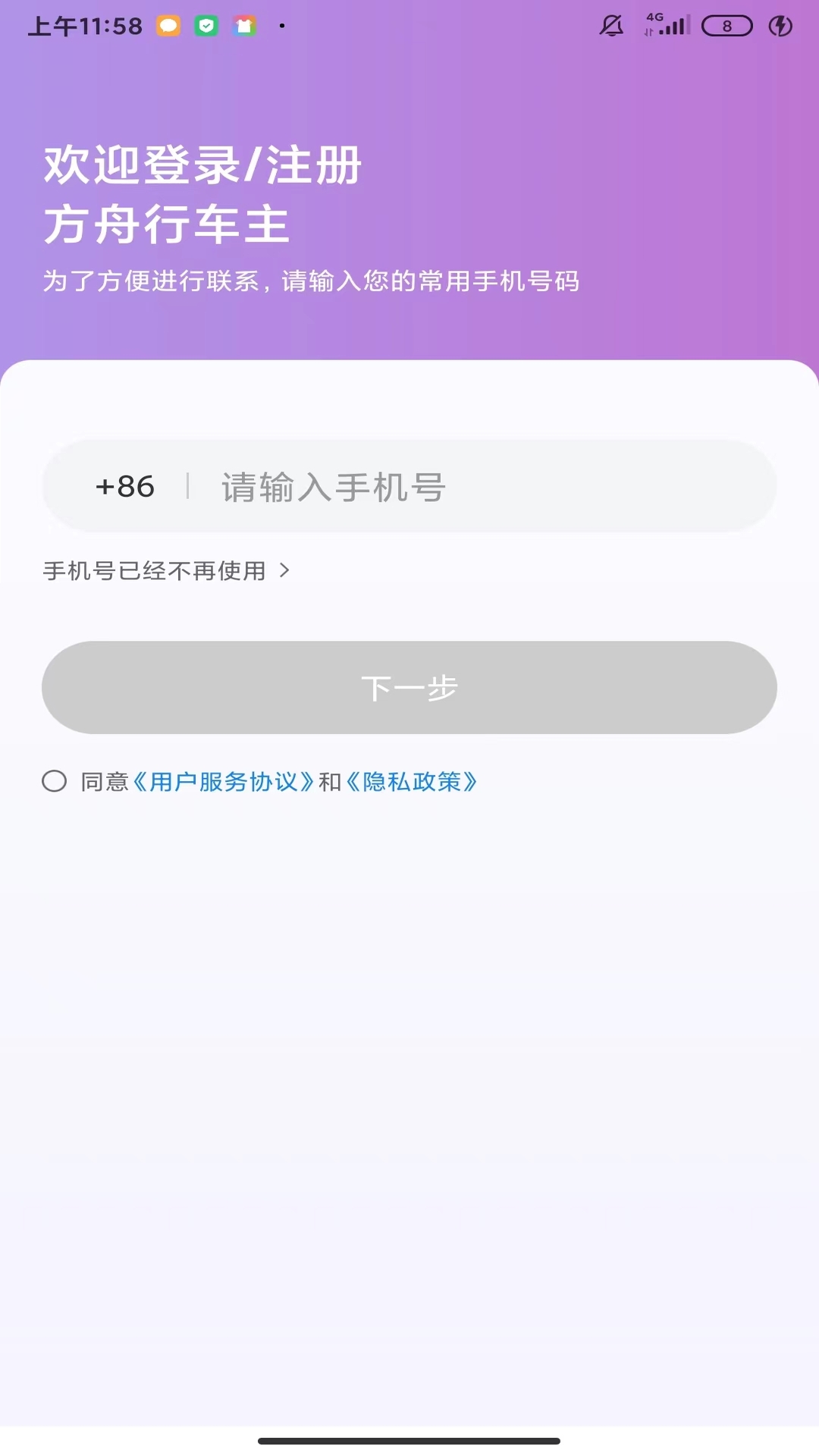The height and width of the screenshot is (1456, 819).
Task: Open the 隐私政策 privacy policy link
Action: tap(414, 781)
